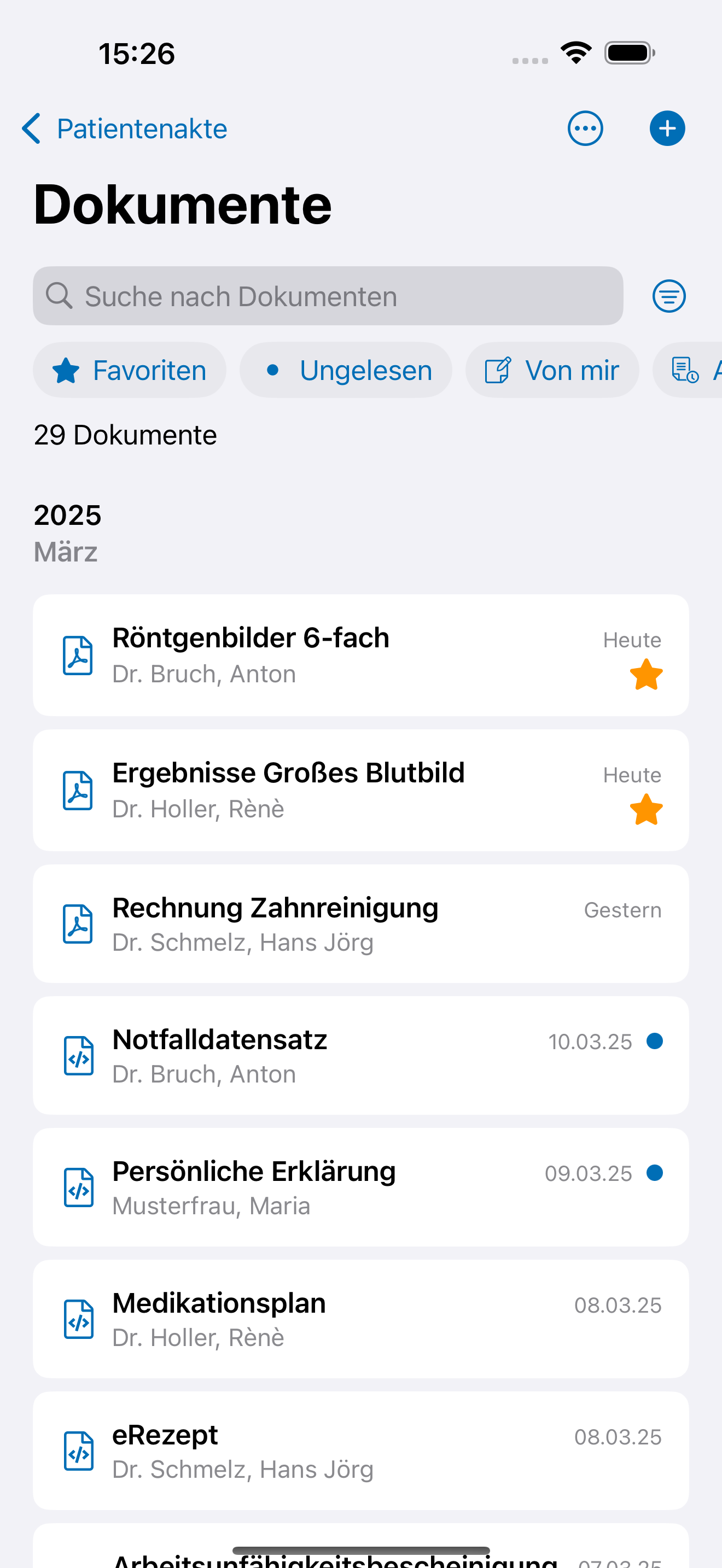Apply the Von mir filter

coord(552,370)
